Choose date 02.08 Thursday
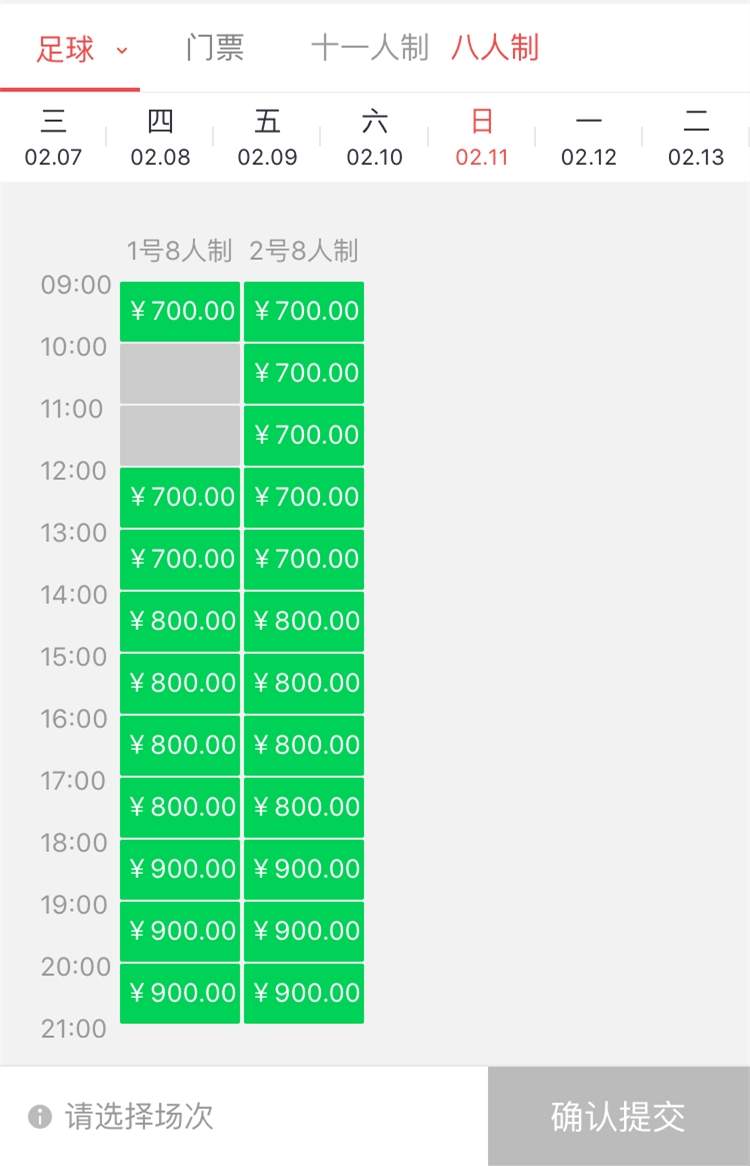The image size is (750, 1166). coord(160,138)
